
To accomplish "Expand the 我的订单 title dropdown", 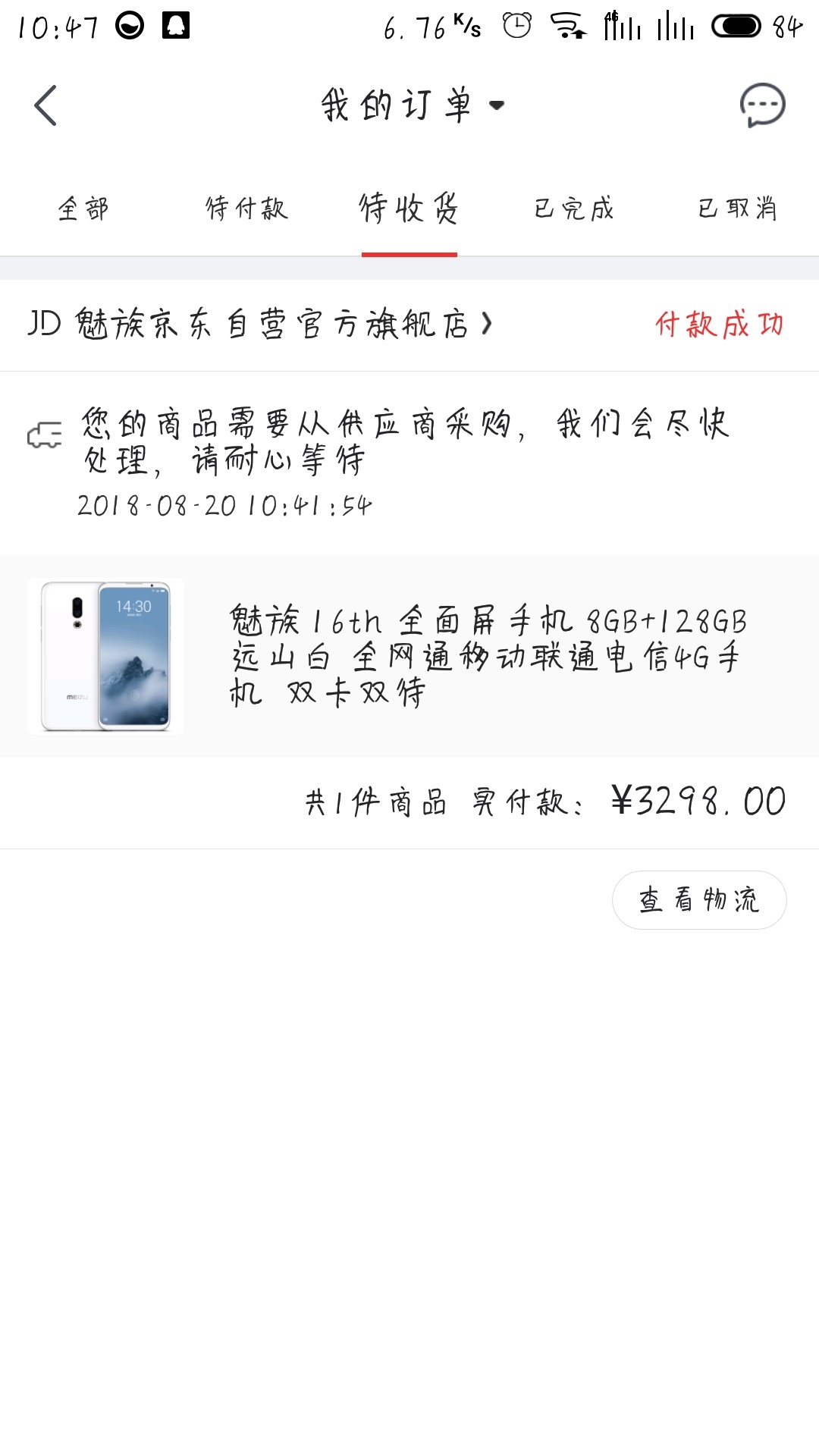I will coord(497,106).
